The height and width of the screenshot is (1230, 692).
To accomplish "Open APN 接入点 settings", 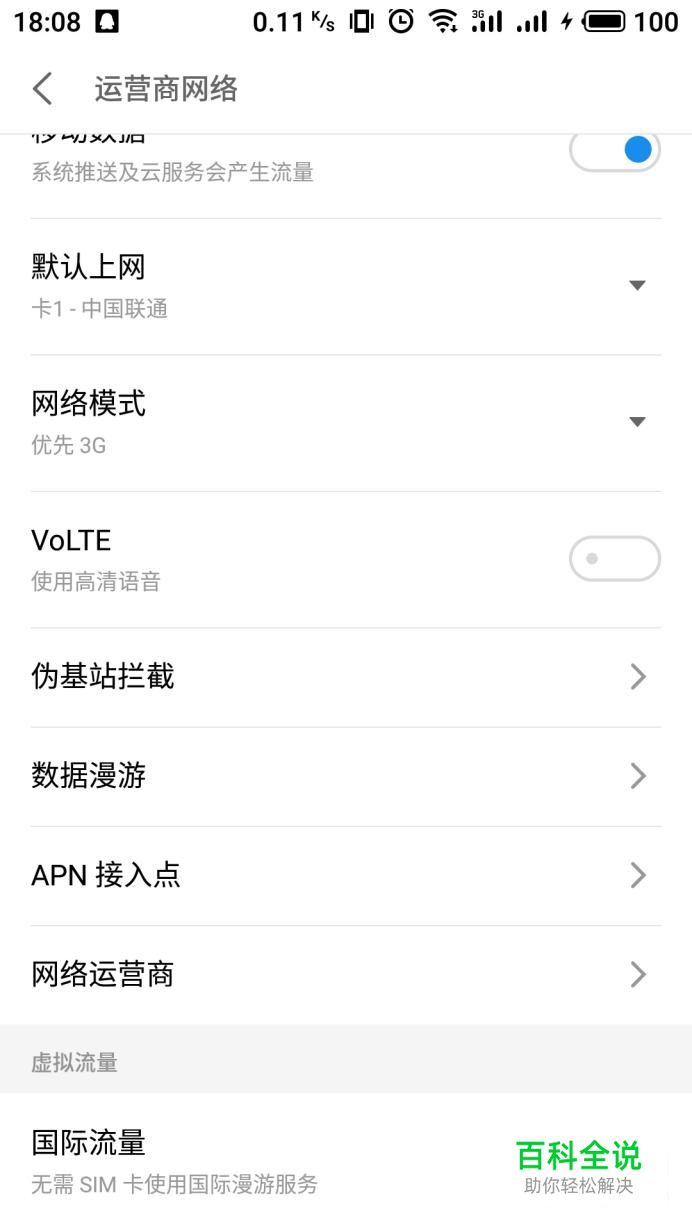I will (345, 875).
